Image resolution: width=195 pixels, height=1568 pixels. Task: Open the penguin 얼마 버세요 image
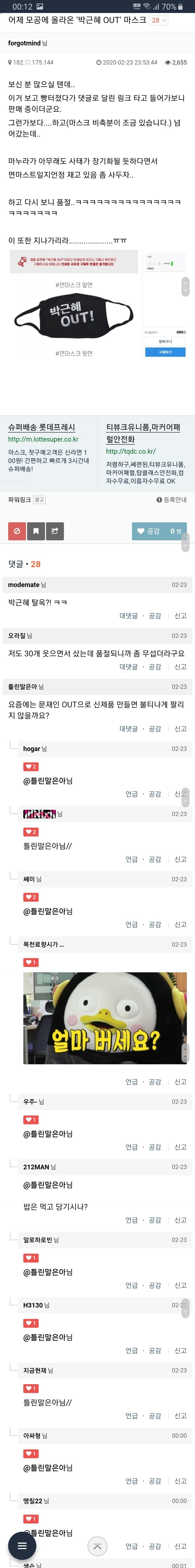point(105,1018)
